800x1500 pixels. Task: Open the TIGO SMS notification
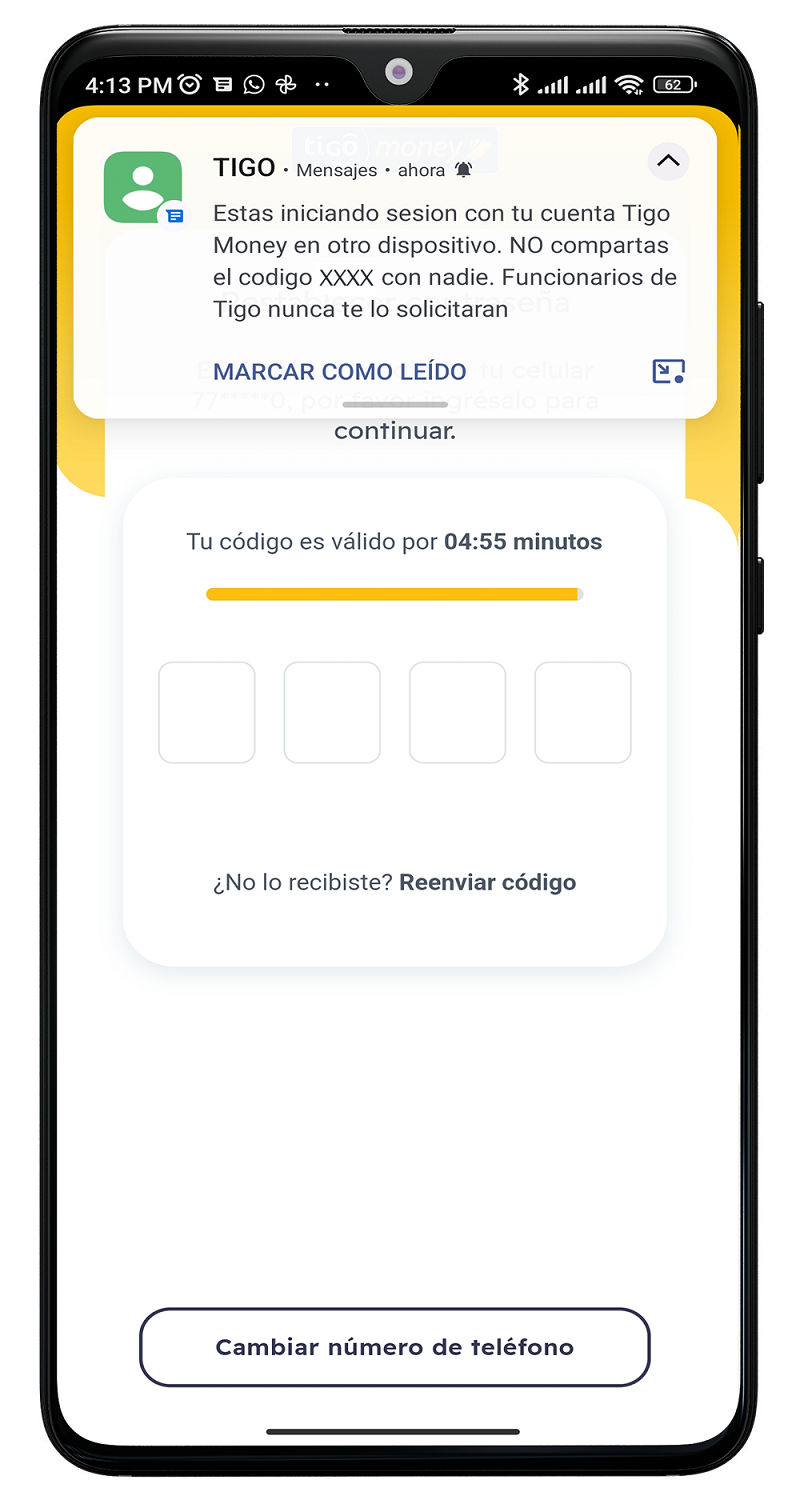[445, 260]
